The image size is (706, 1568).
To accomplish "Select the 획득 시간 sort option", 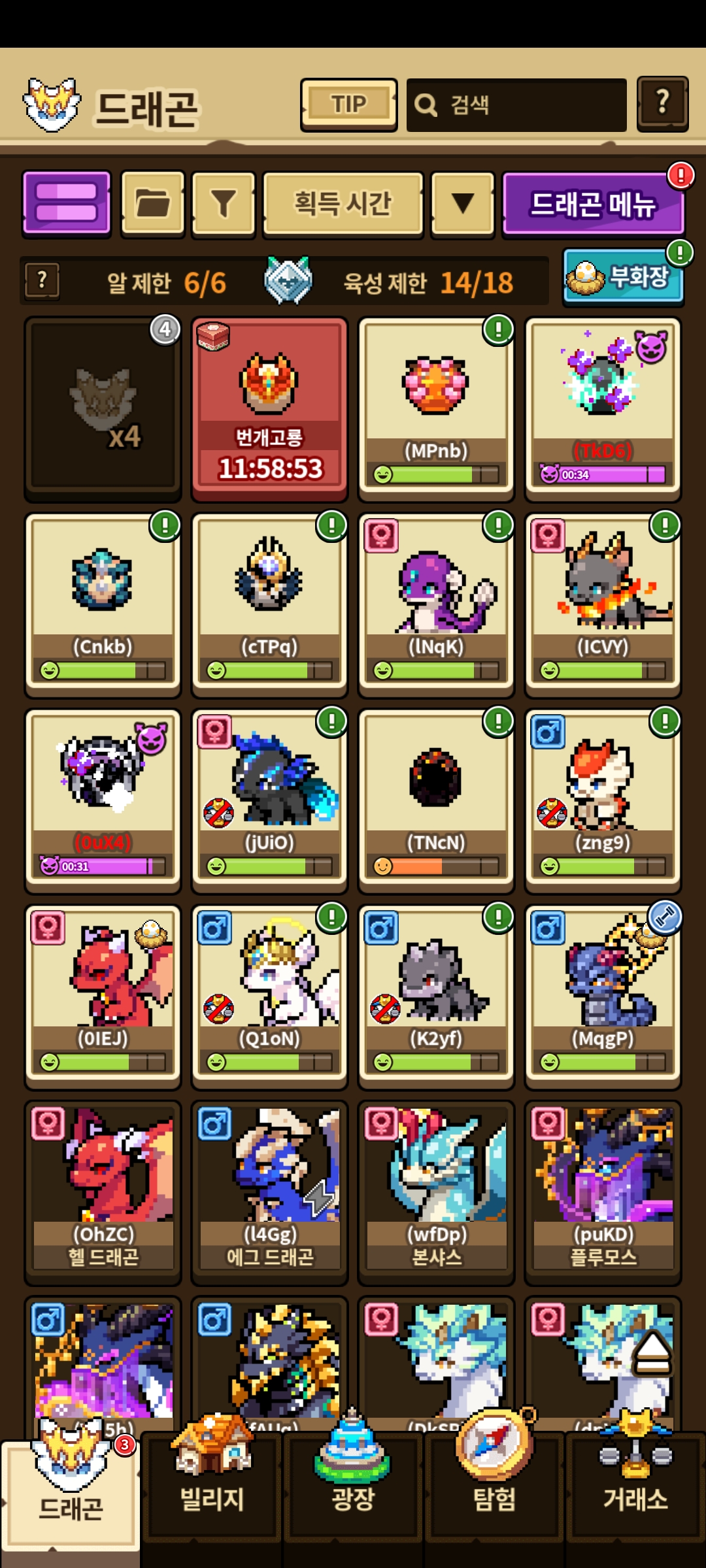I will 343,203.
